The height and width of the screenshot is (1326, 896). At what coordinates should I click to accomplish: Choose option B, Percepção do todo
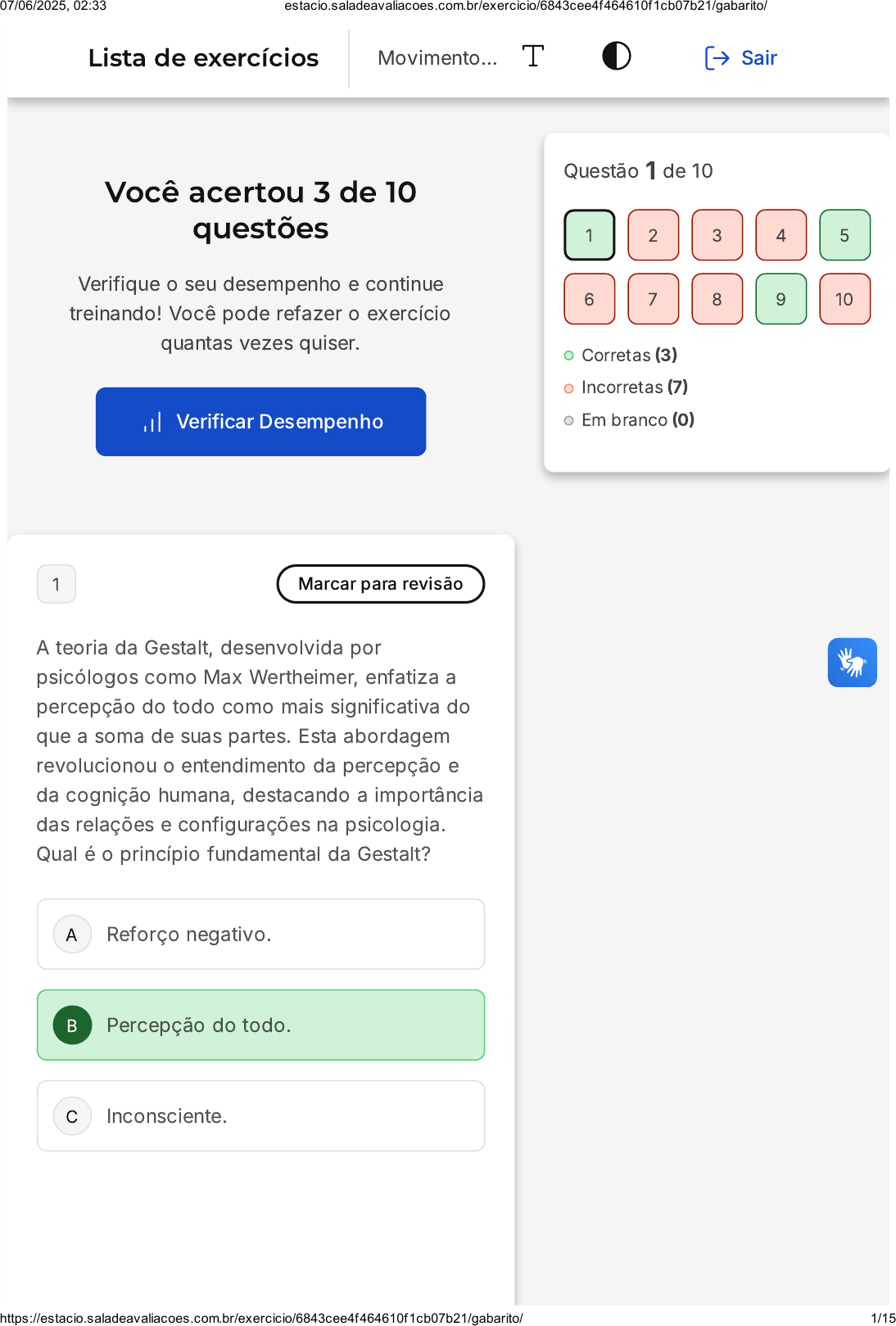[x=260, y=1025]
